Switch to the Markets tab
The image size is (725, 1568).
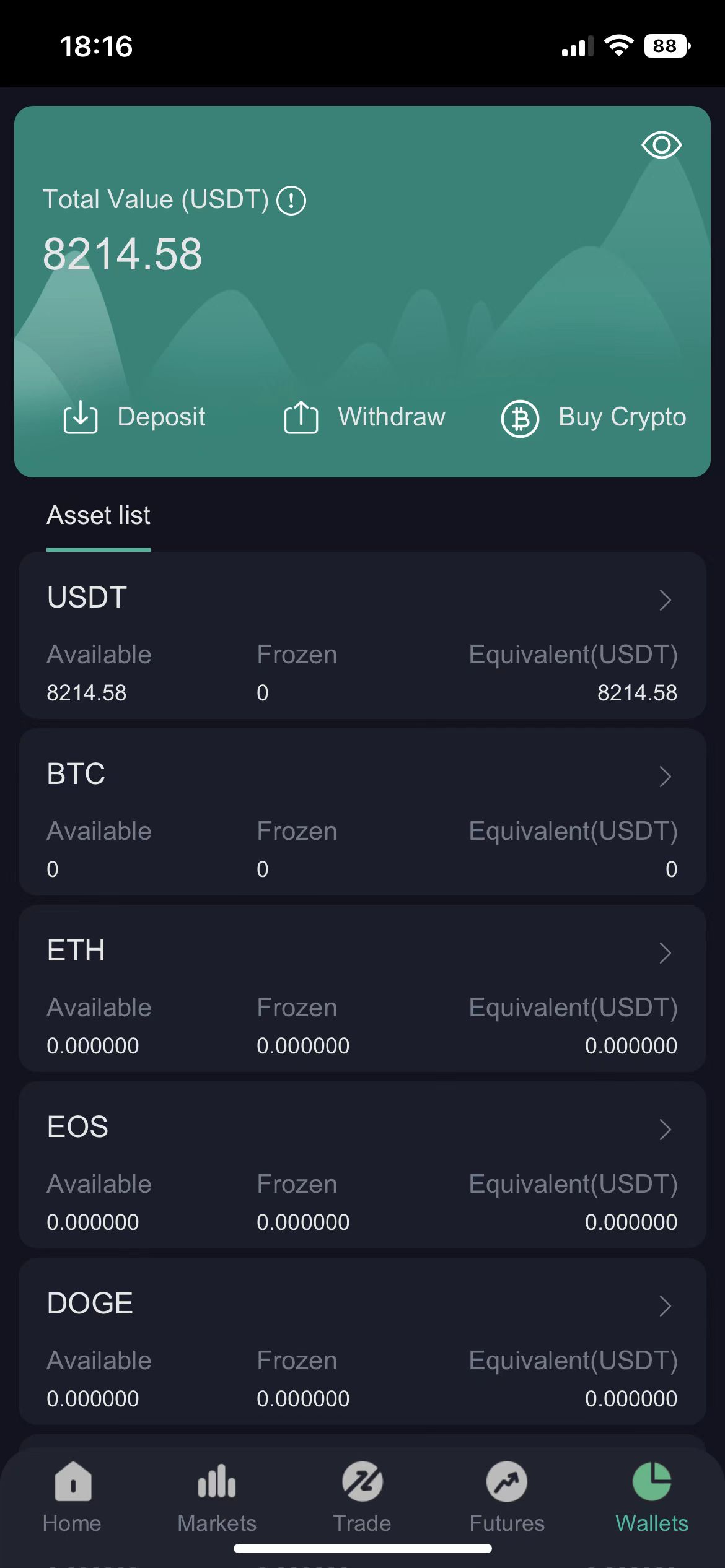pyautogui.click(x=217, y=1496)
